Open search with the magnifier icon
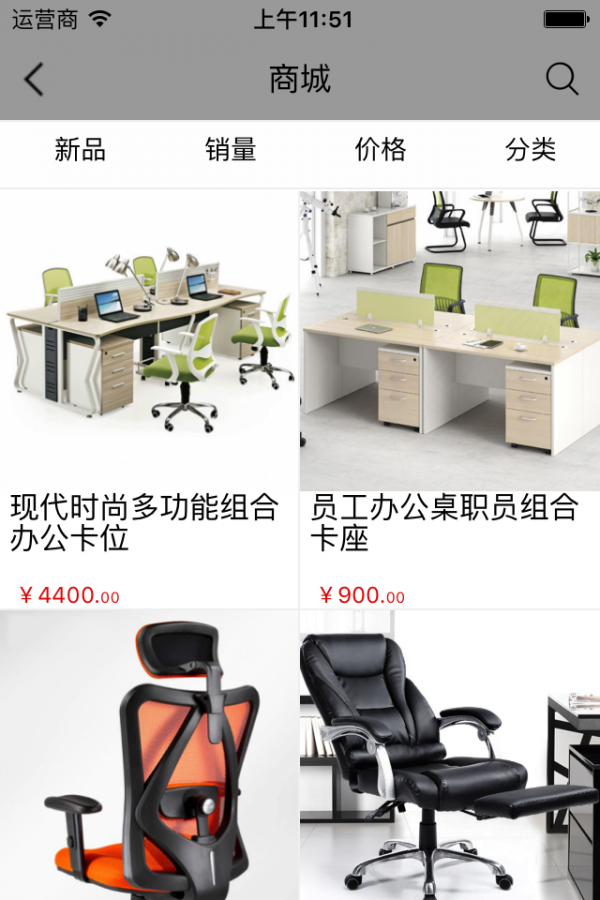The height and width of the screenshot is (900, 600). pyautogui.click(x=562, y=80)
